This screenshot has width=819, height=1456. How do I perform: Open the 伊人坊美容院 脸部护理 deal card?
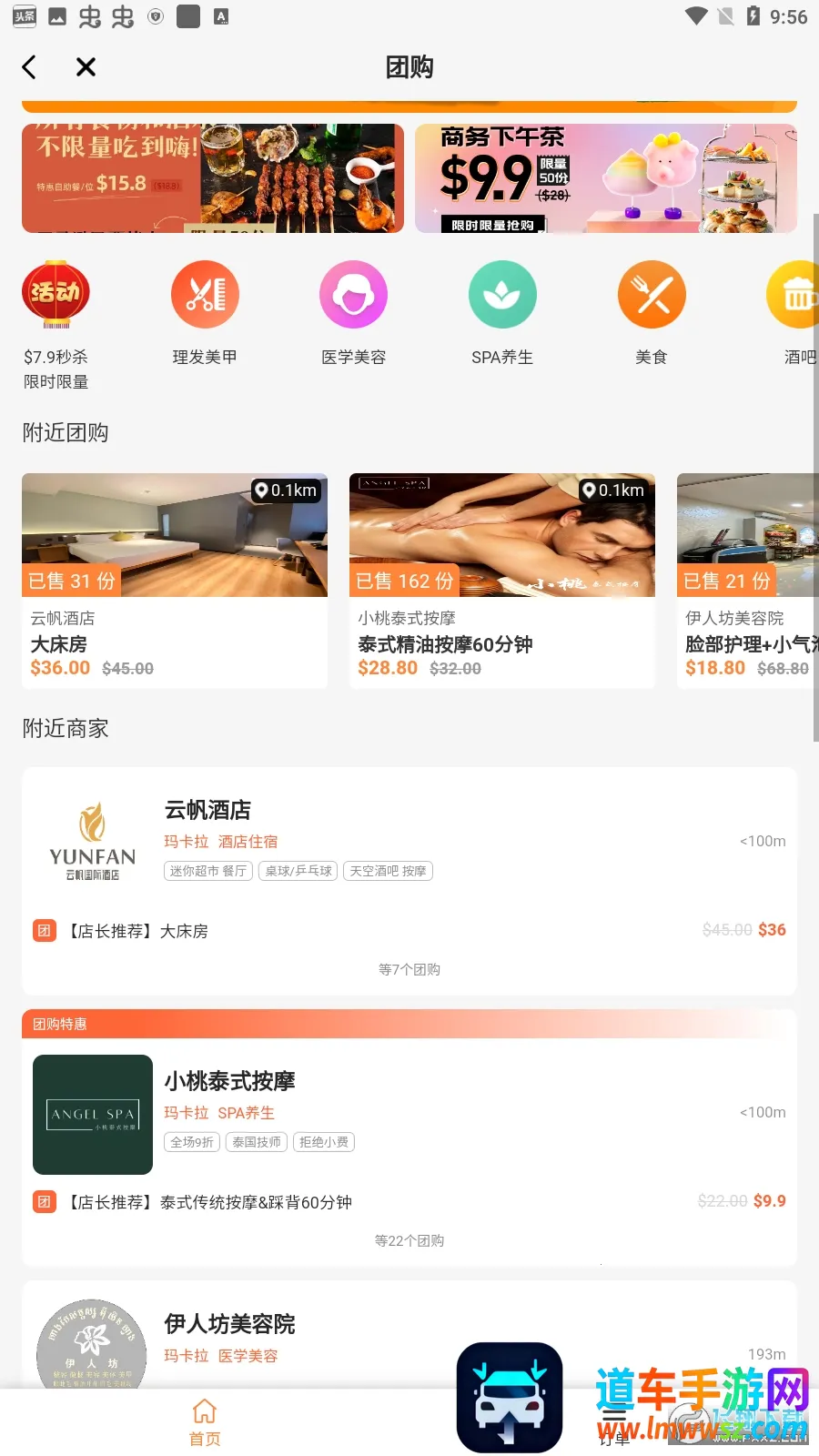[748, 579]
